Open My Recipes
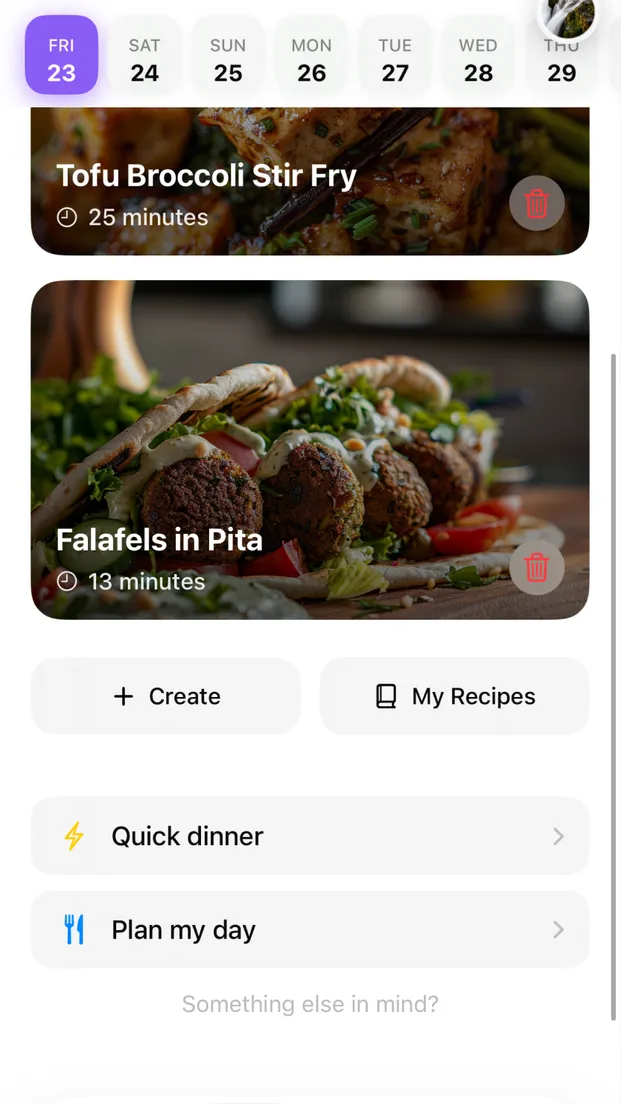 455,696
